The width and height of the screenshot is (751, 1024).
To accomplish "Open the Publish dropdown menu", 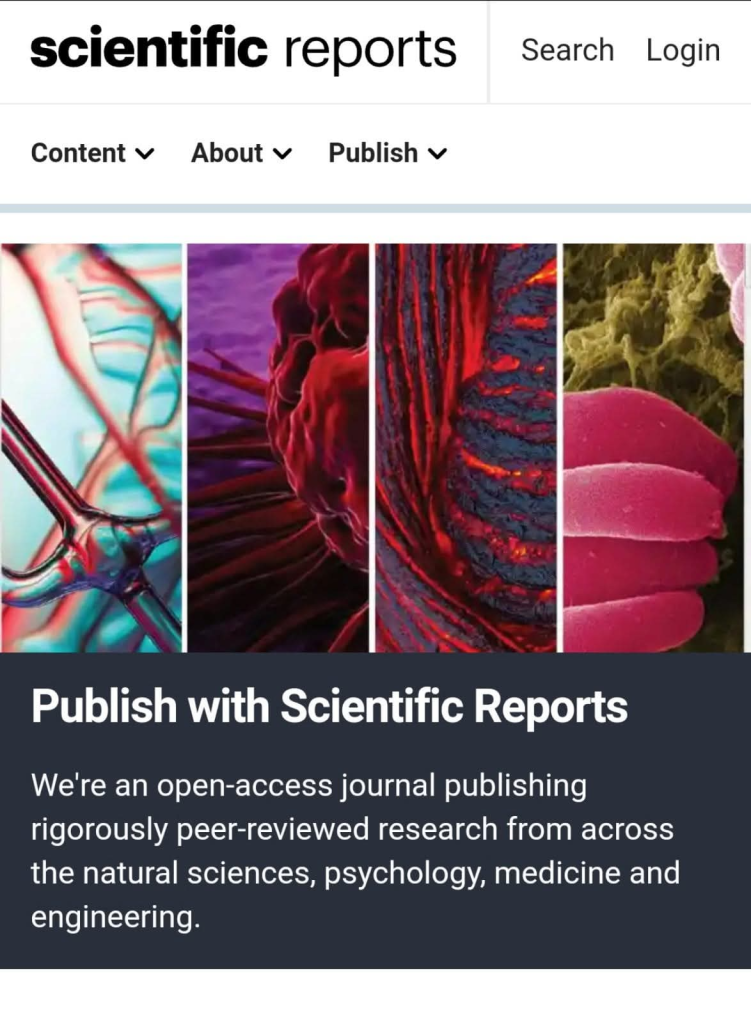I will (387, 153).
